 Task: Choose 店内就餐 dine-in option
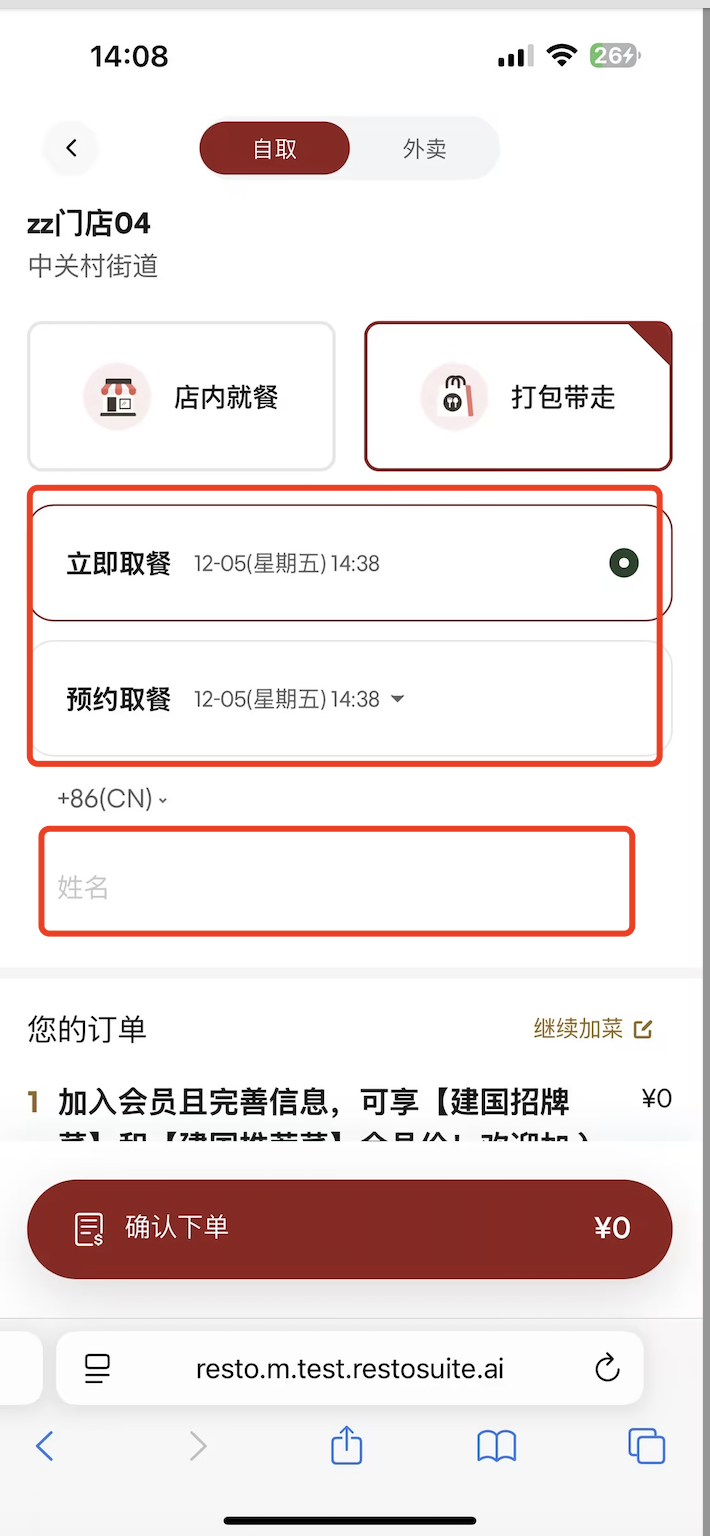[181, 397]
